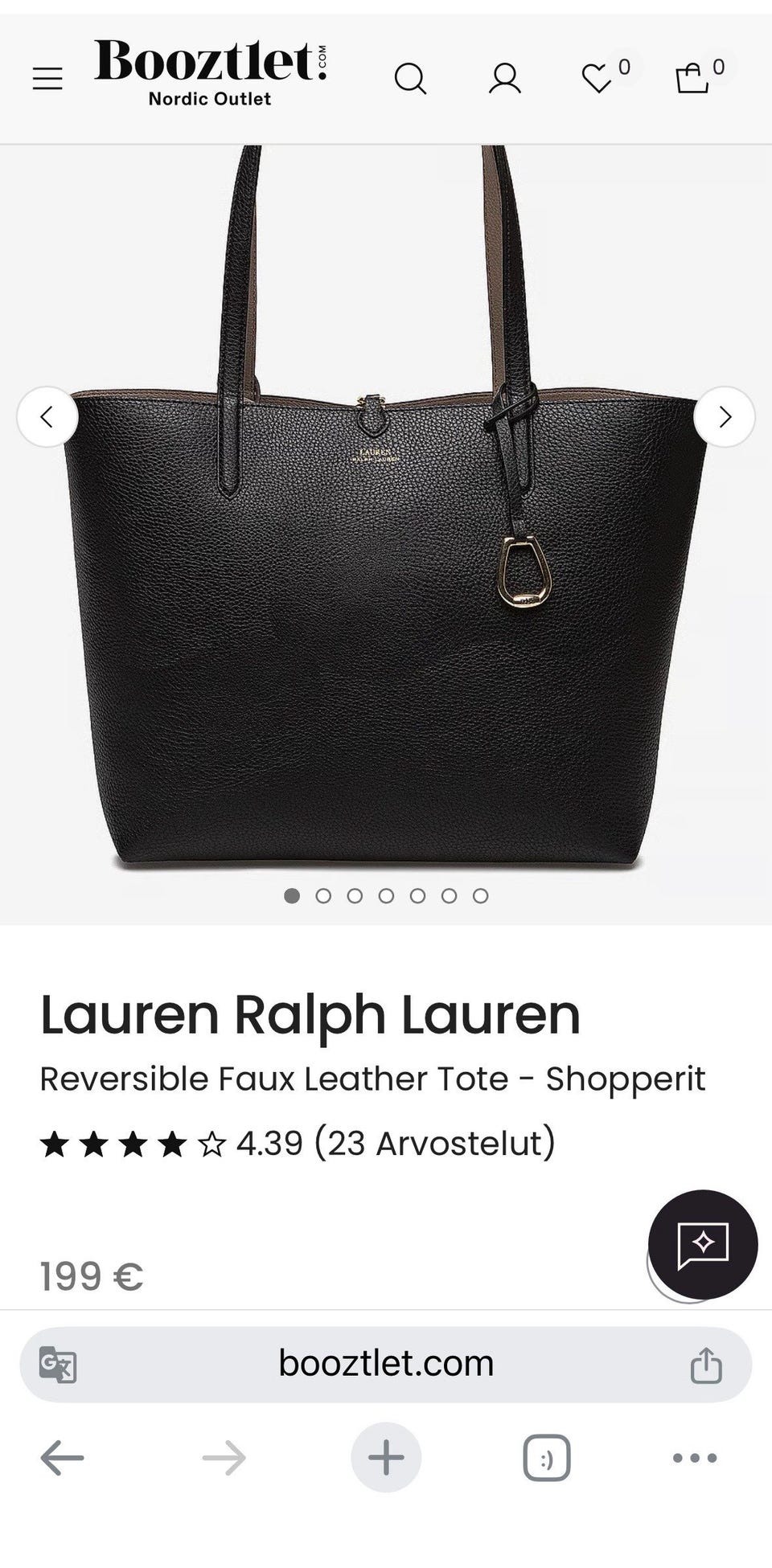The image size is (772, 1568).
Task: Open the wishlist heart icon
Action: pos(597,78)
